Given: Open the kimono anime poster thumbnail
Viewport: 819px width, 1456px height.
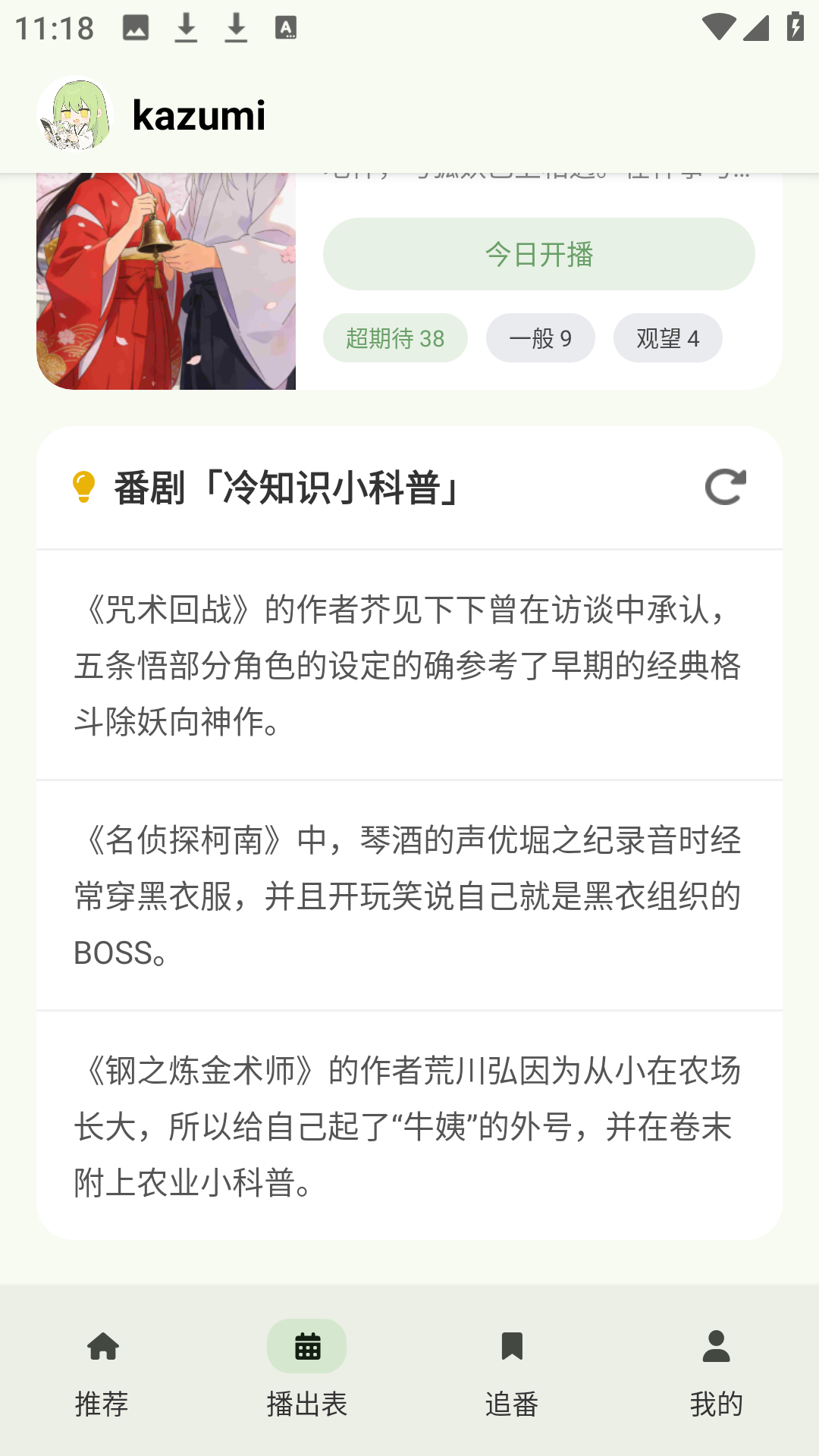Looking at the screenshot, I should pyautogui.click(x=167, y=281).
